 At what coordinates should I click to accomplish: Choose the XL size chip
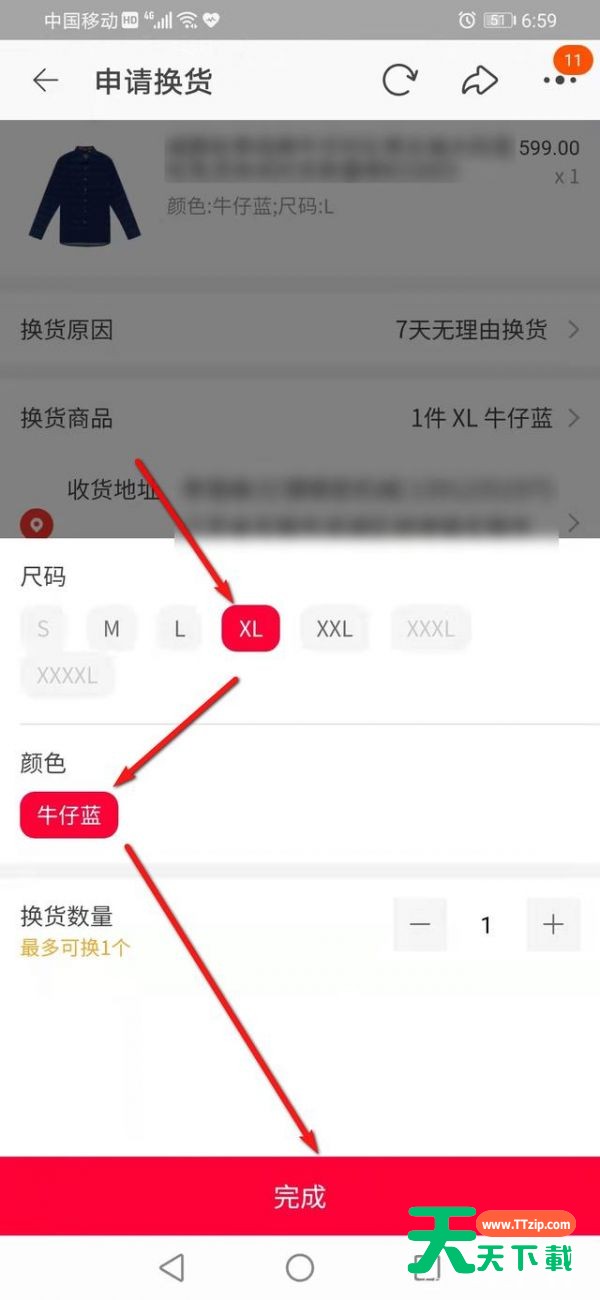(250, 629)
